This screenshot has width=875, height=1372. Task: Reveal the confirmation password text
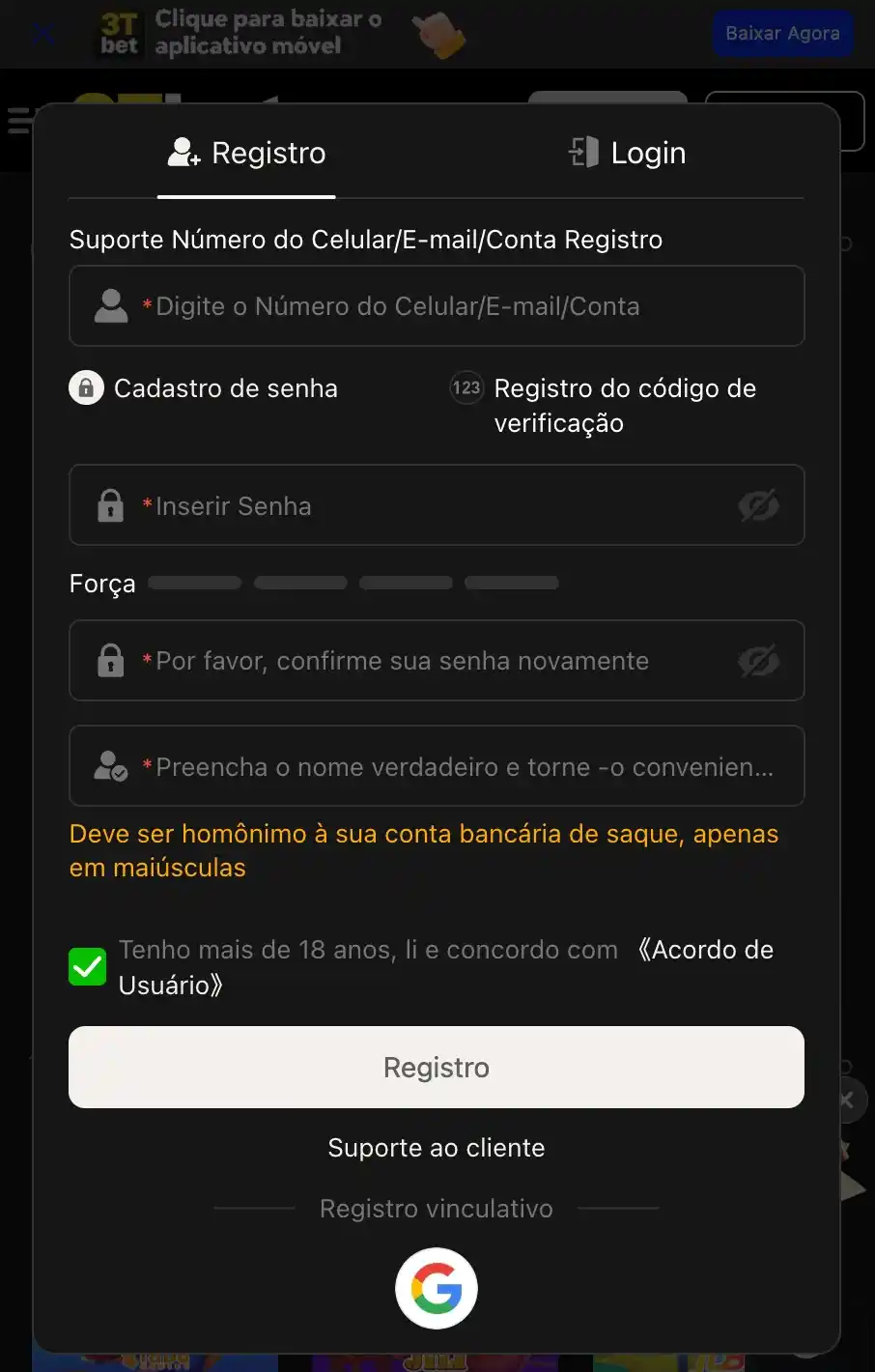pos(758,661)
